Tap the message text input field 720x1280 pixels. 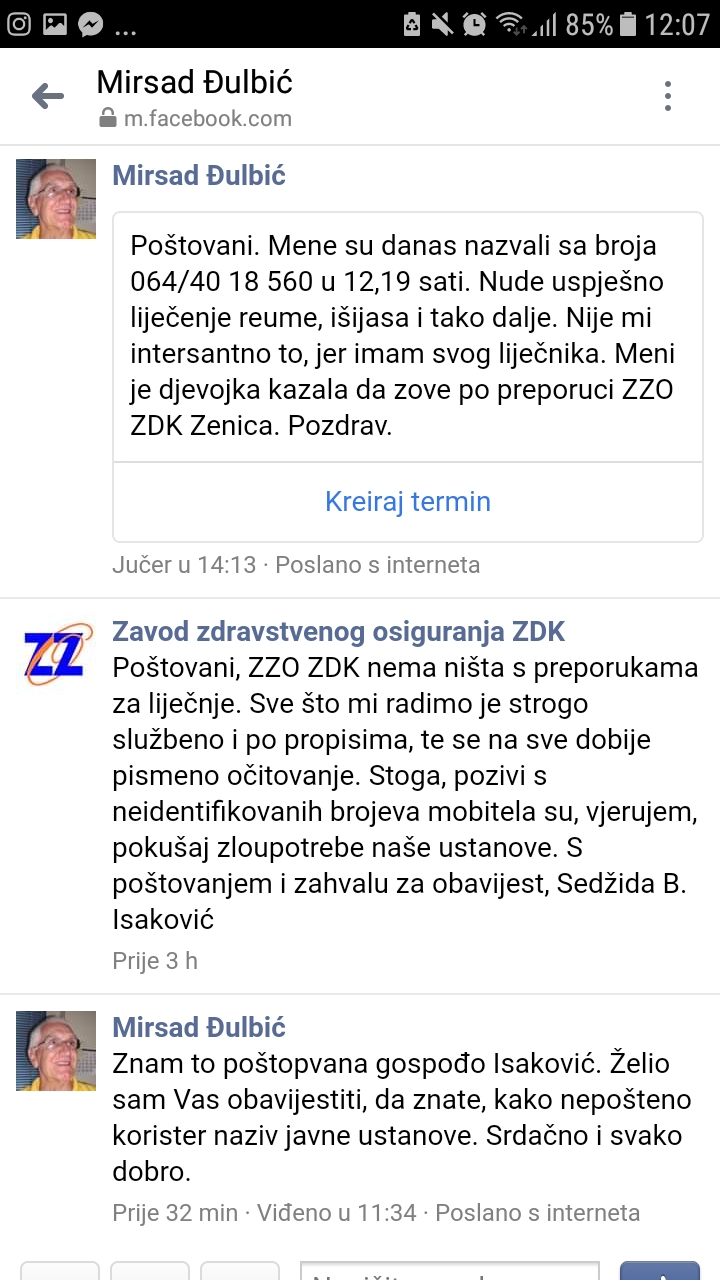(x=450, y=1270)
